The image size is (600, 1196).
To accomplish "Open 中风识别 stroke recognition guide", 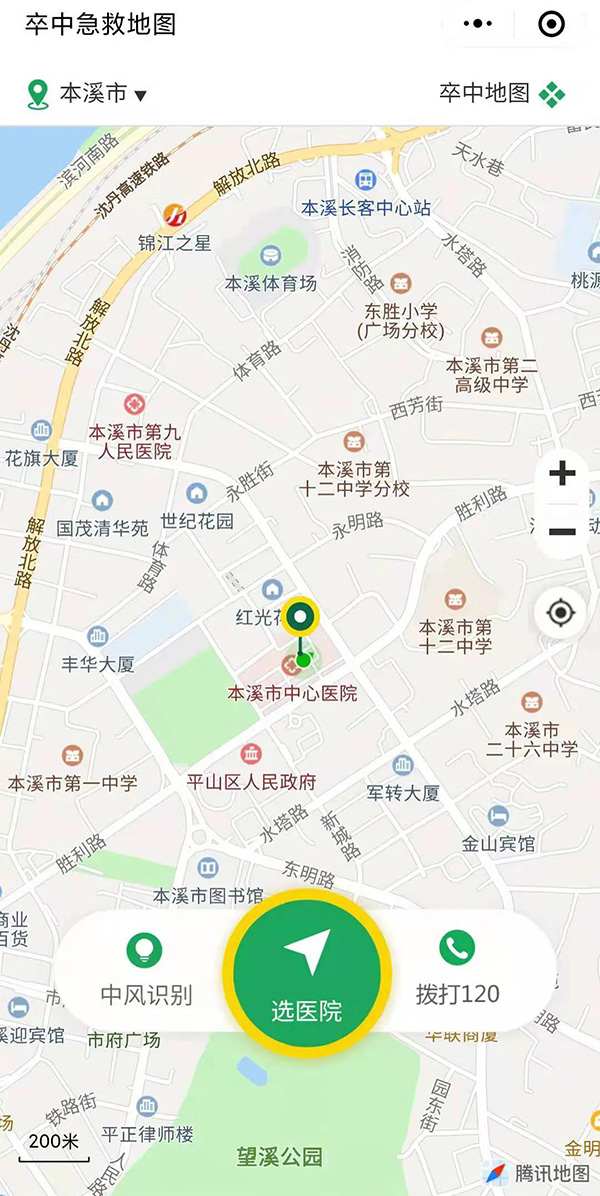I will [146, 969].
